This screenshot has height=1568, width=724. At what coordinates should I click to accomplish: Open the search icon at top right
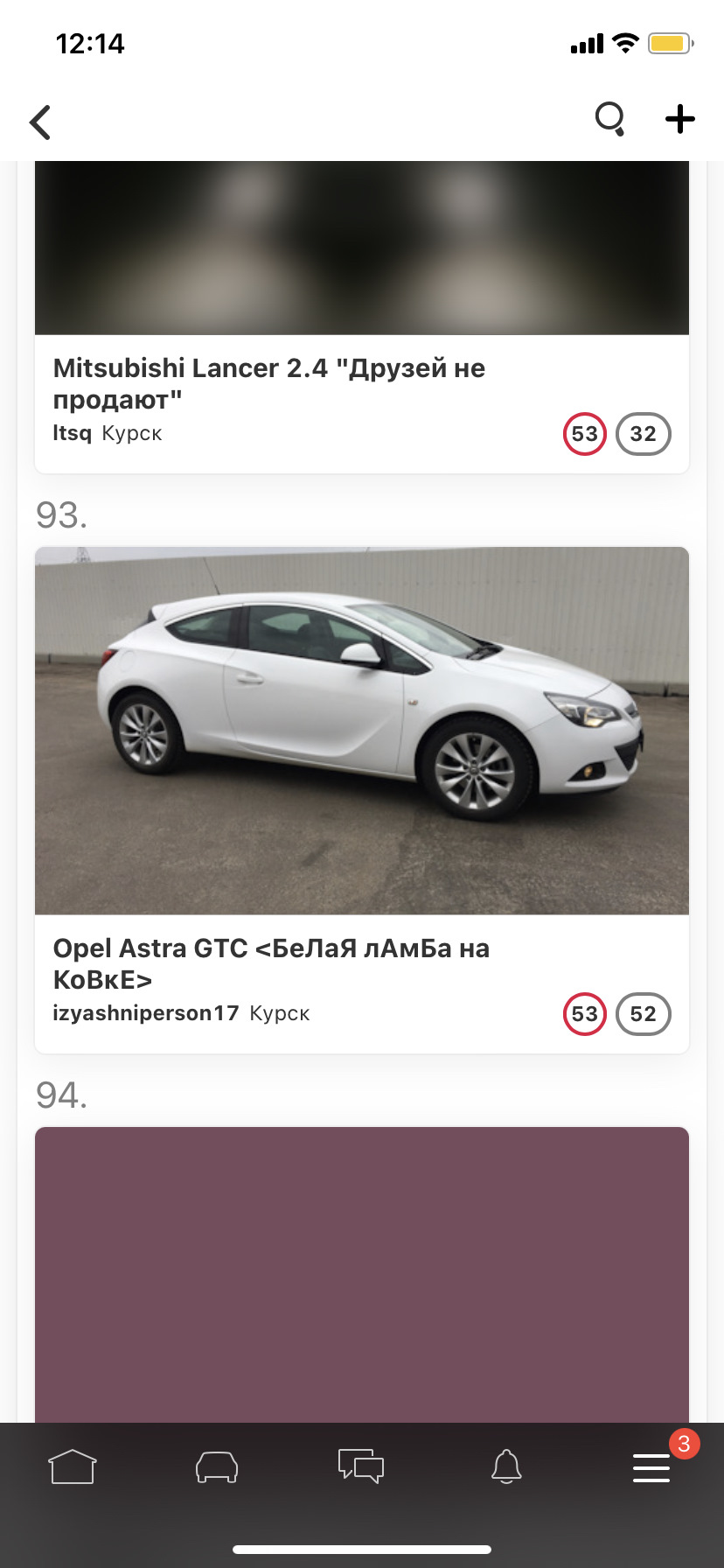(609, 120)
